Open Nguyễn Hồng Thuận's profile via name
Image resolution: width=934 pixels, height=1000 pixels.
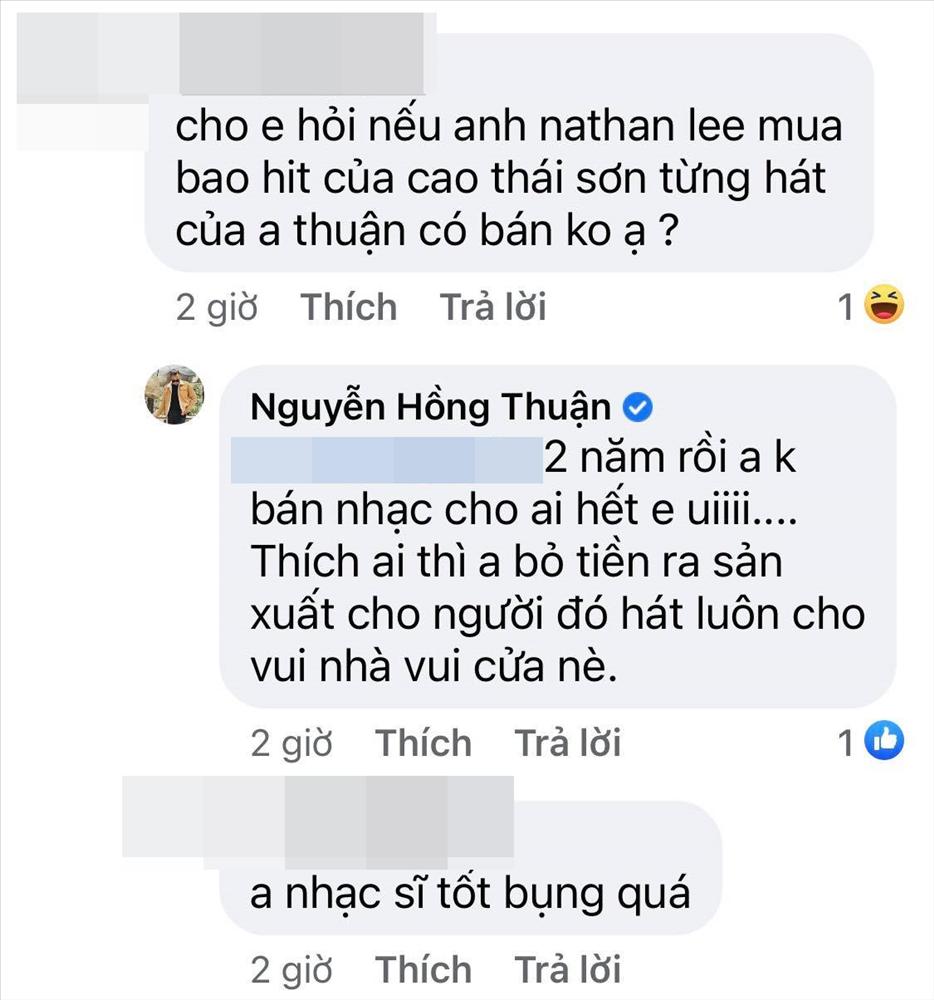(428, 405)
